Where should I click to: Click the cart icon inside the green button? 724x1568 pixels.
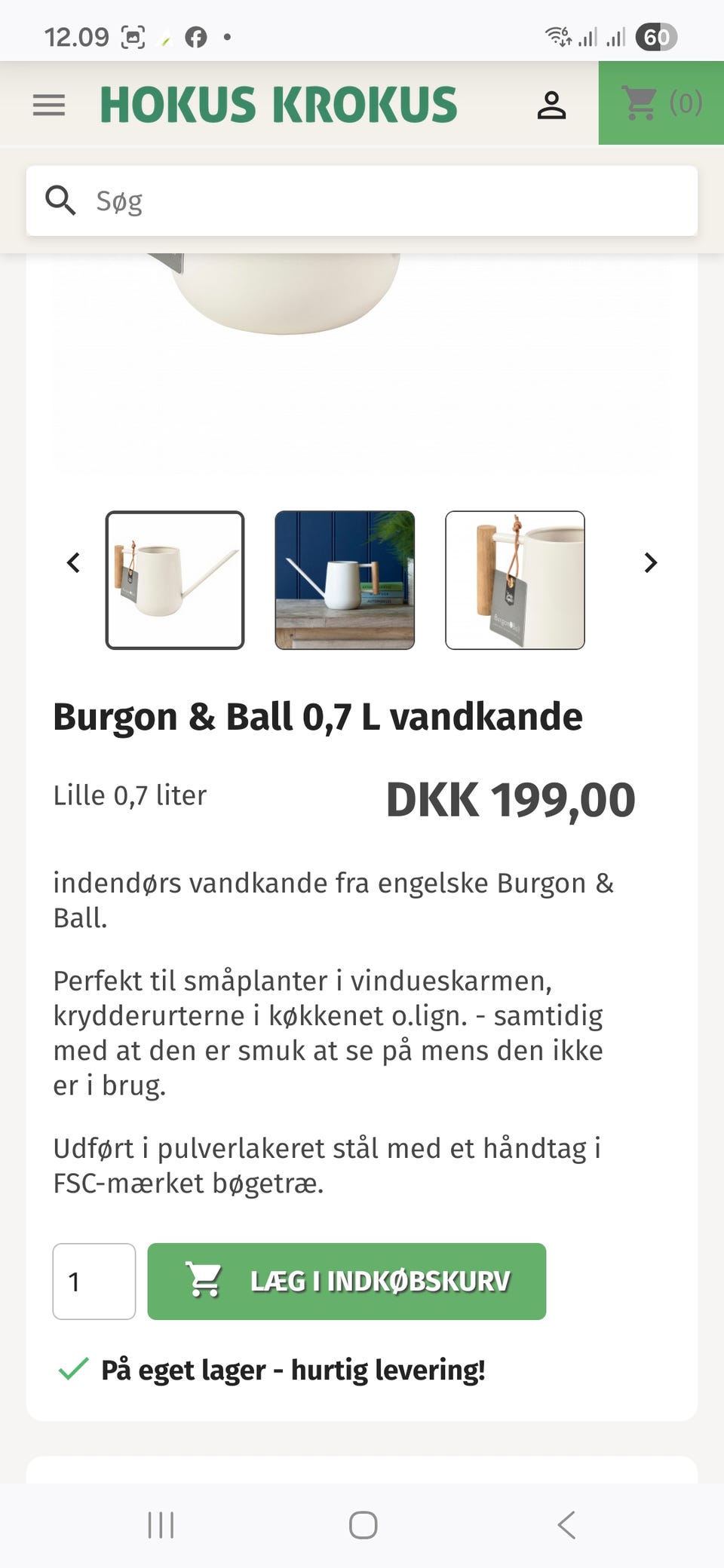[204, 1280]
